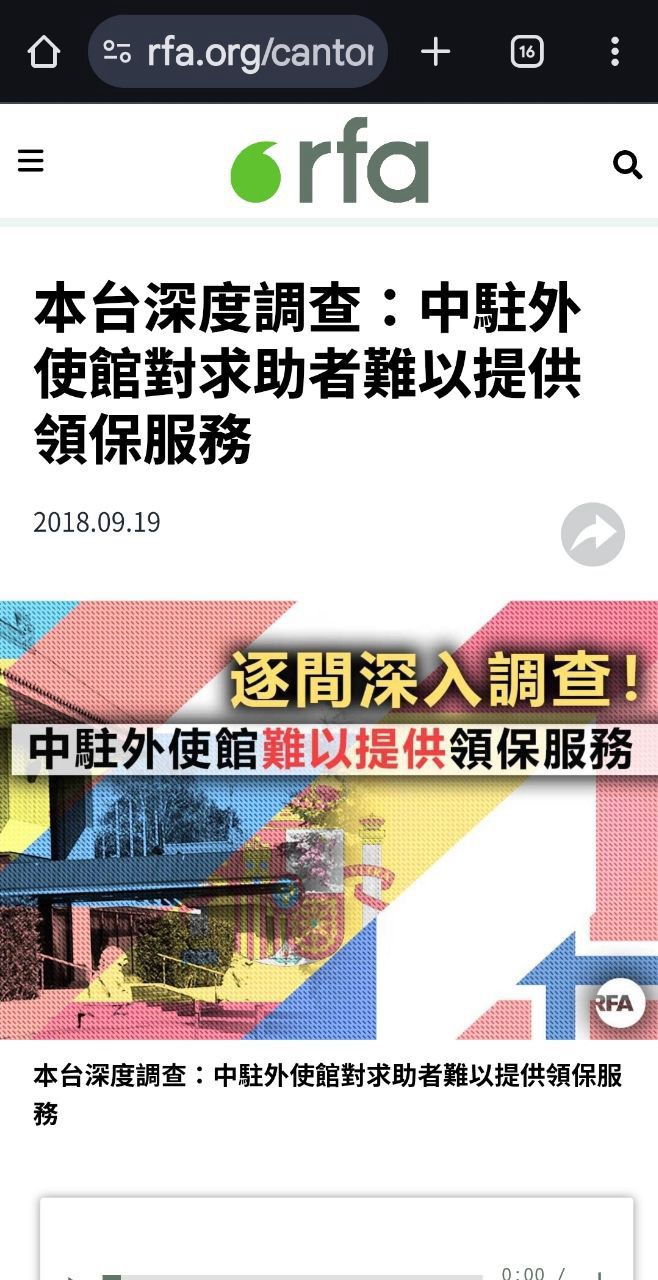Open the RFA hamburger menu
Viewport: 658px width, 1280px height.
click(31, 160)
